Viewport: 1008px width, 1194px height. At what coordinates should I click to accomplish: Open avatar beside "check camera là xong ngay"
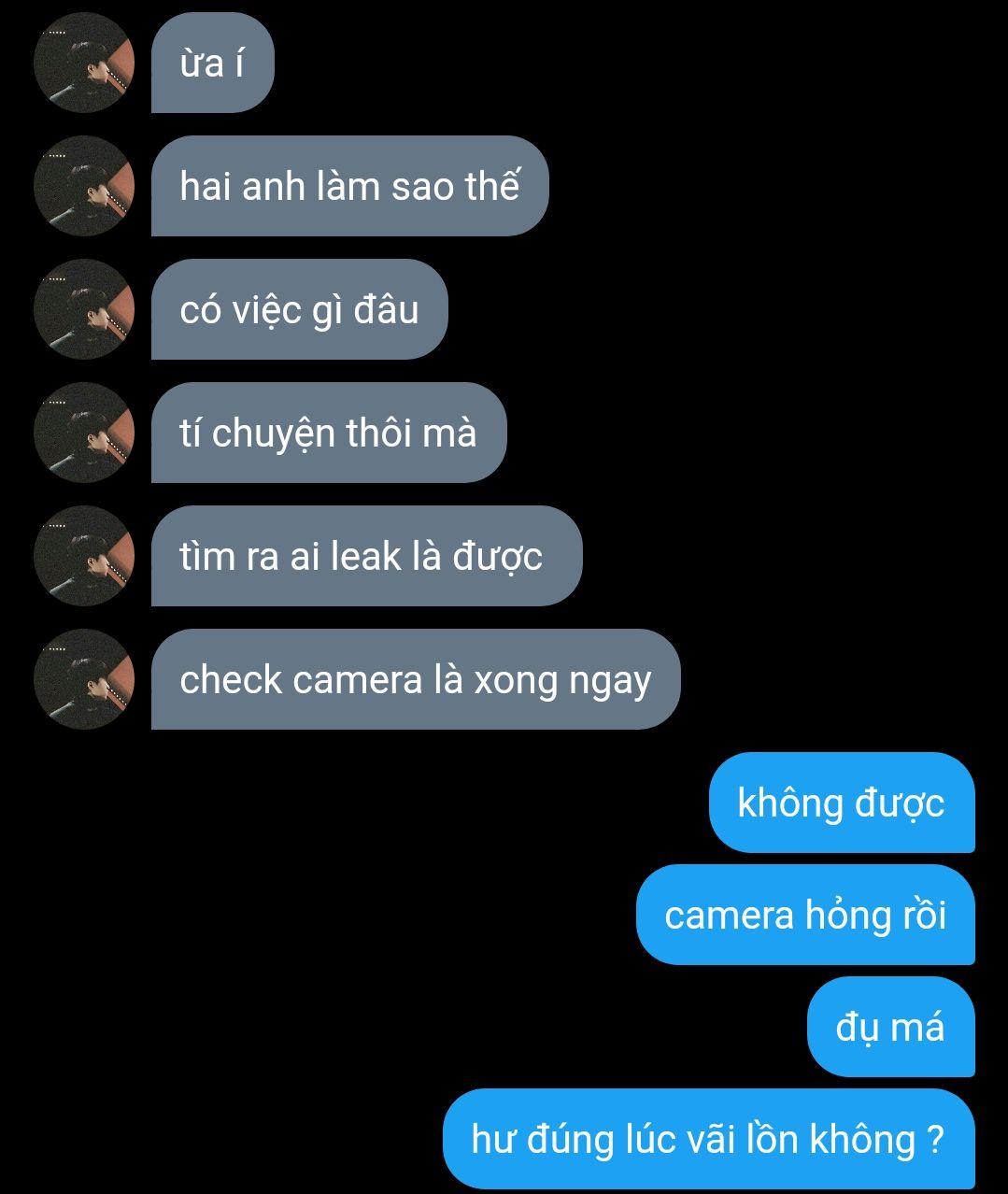pos(84,679)
